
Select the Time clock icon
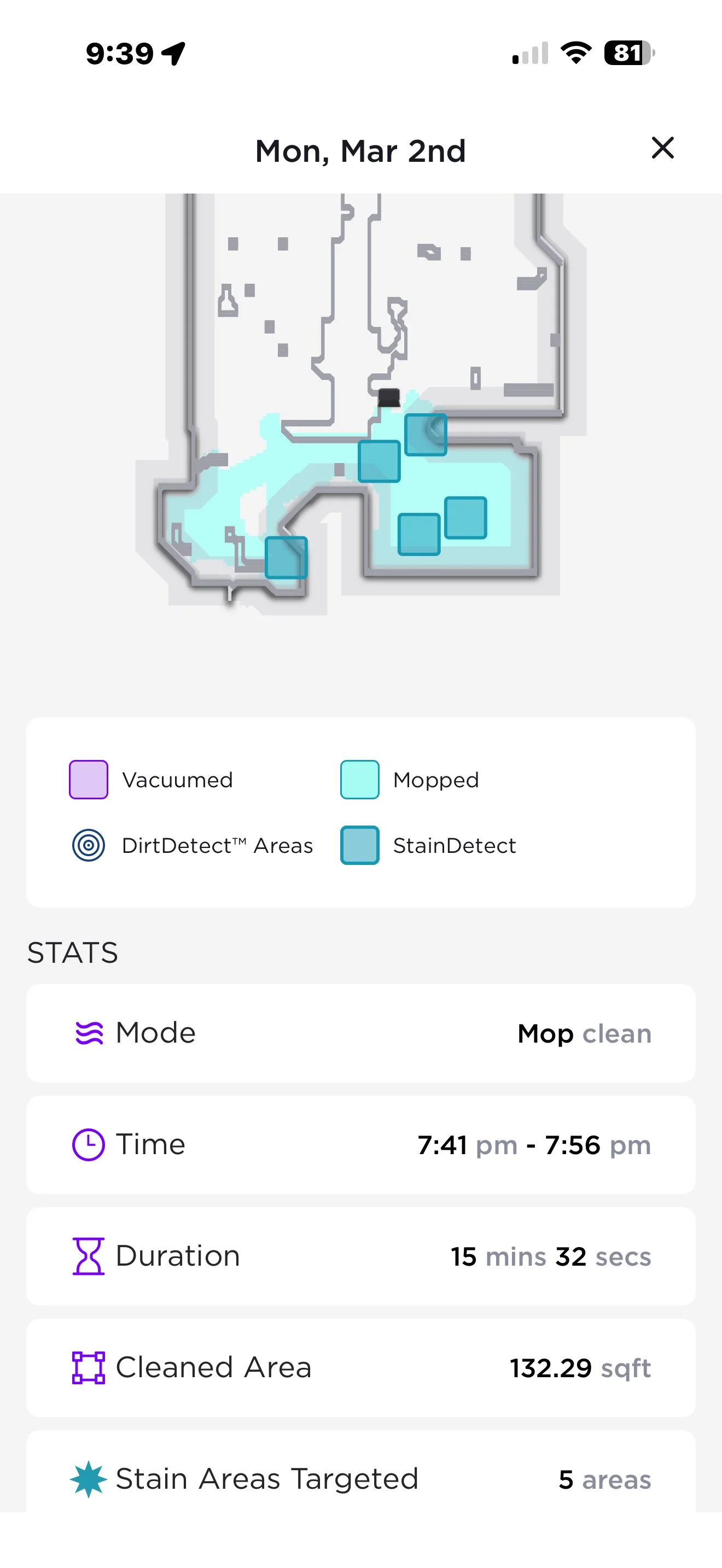tap(88, 1144)
